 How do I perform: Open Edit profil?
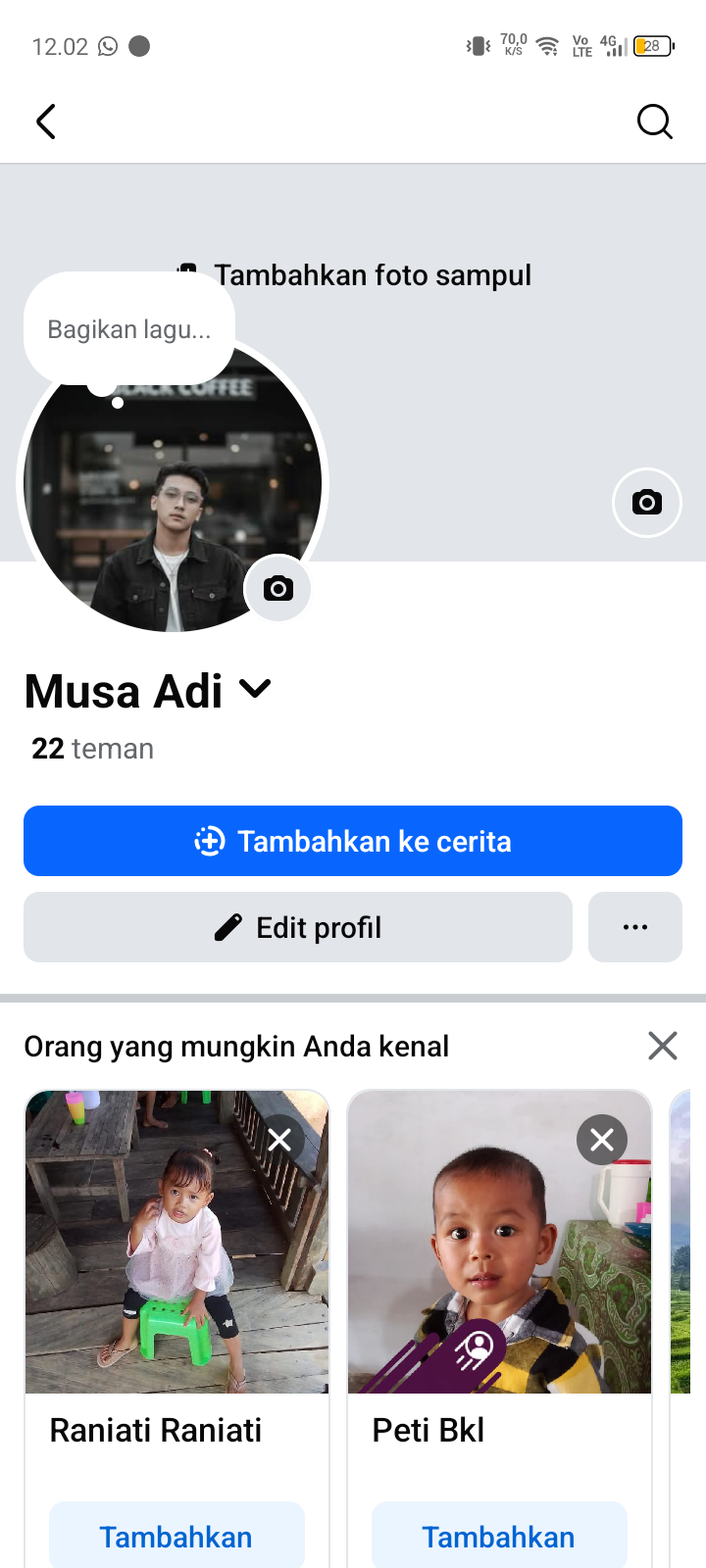click(298, 927)
